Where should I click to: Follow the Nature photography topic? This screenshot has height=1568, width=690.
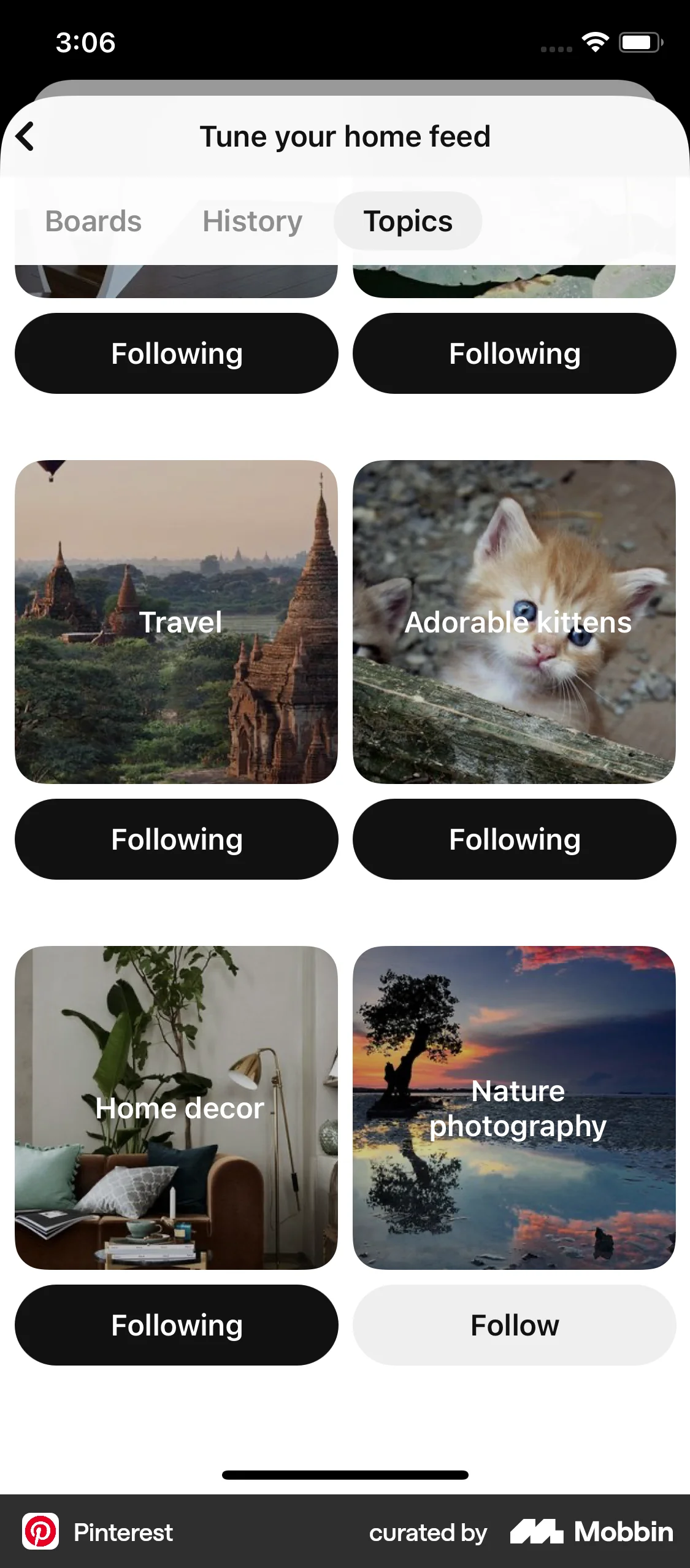point(514,1324)
